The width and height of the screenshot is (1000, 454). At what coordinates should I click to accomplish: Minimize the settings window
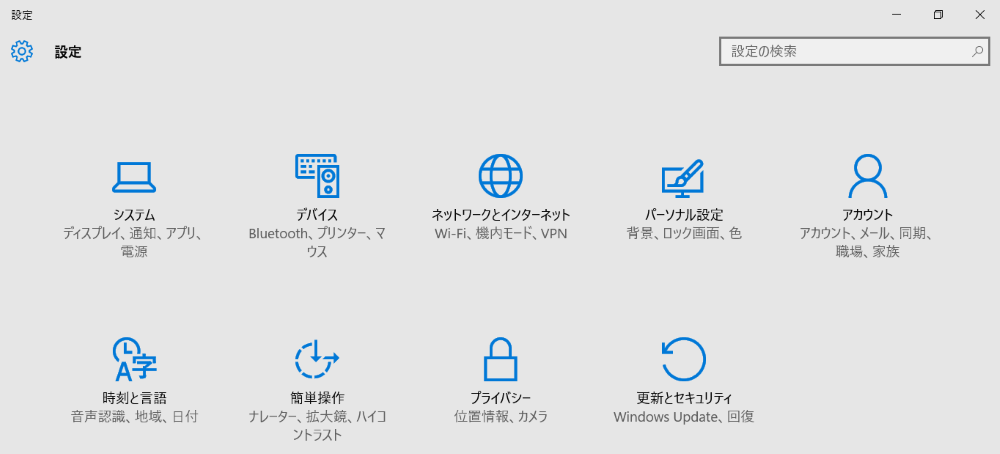point(895,15)
